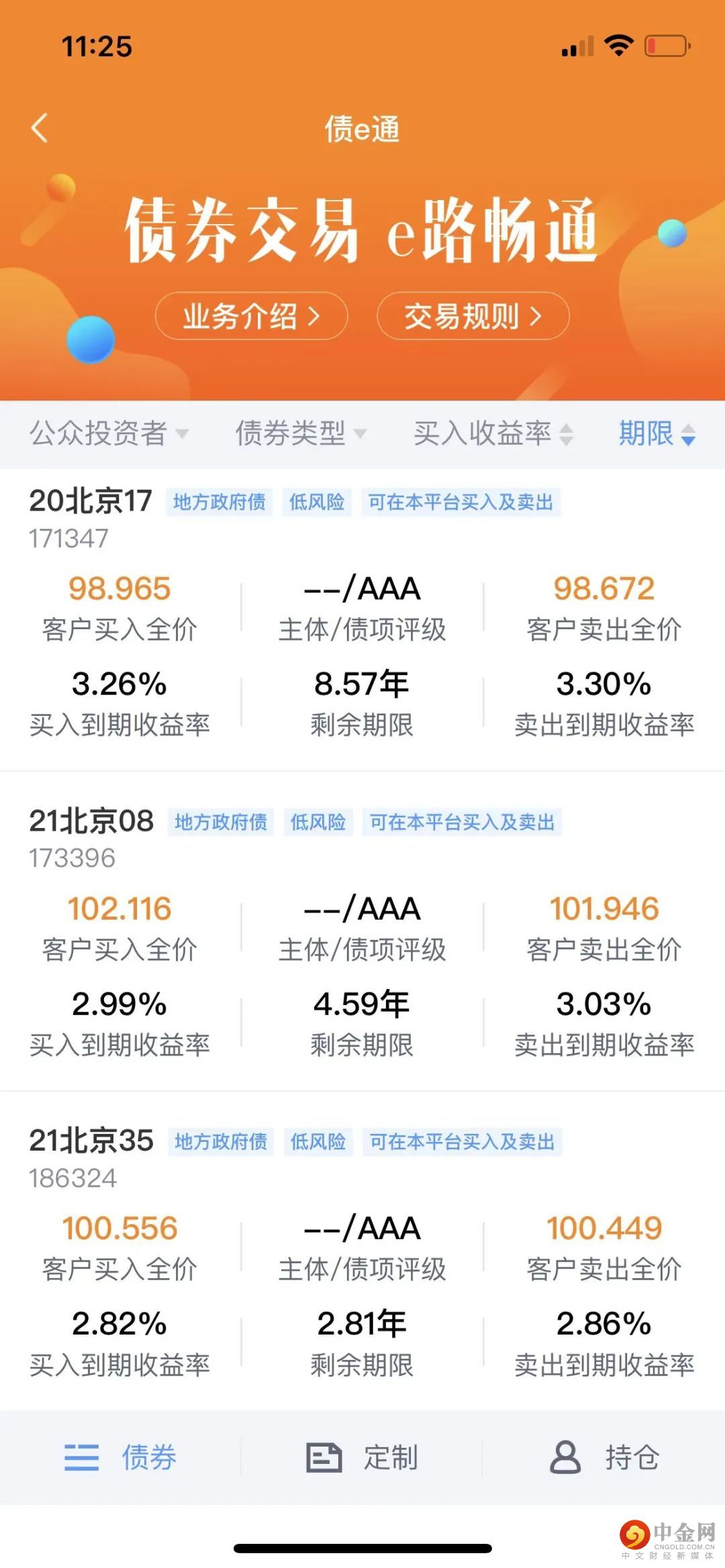The height and width of the screenshot is (1568, 725).
Task: Open the 21北京08 bond details
Action: tap(92, 821)
